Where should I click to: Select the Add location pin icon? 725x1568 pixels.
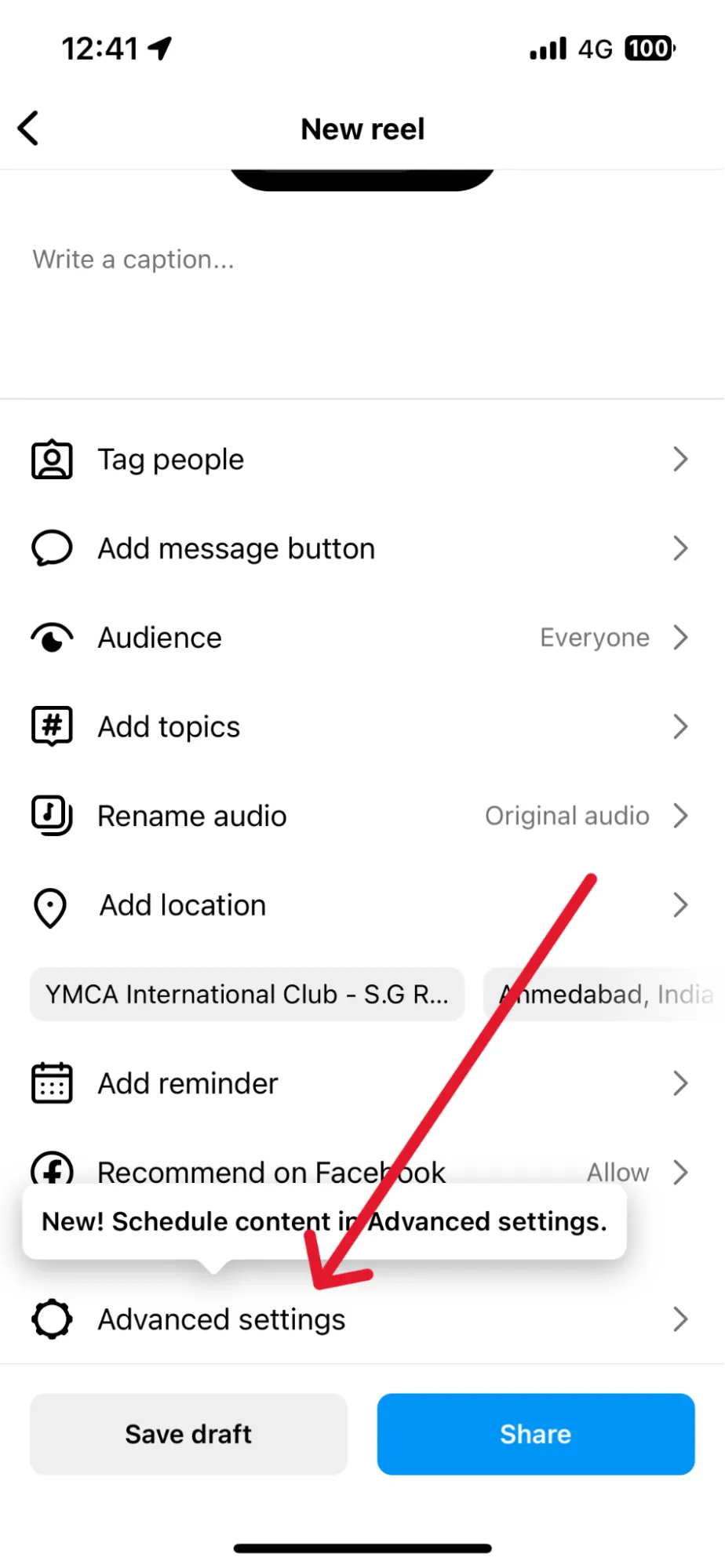tap(49, 906)
